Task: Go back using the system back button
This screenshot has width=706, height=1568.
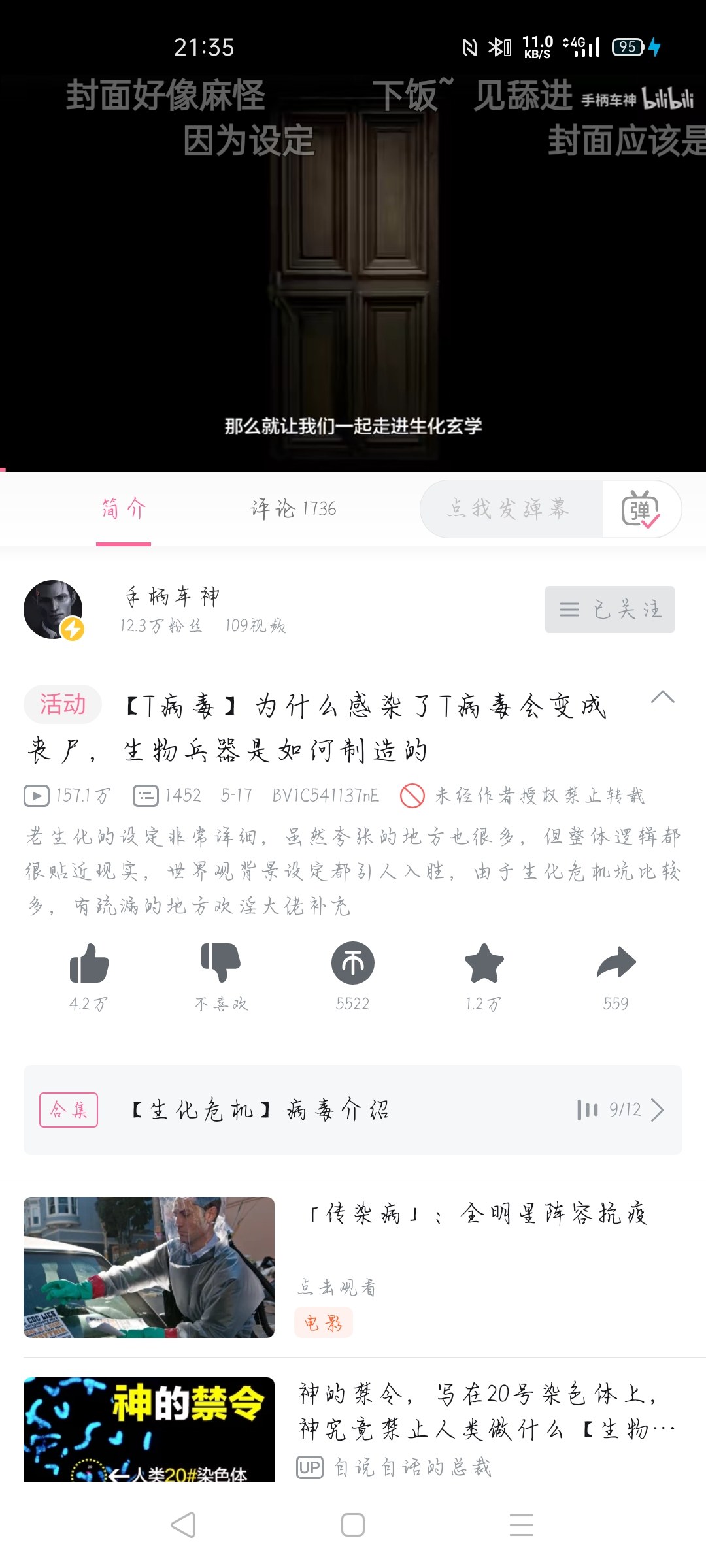Action: click(x=183, y=1525)
